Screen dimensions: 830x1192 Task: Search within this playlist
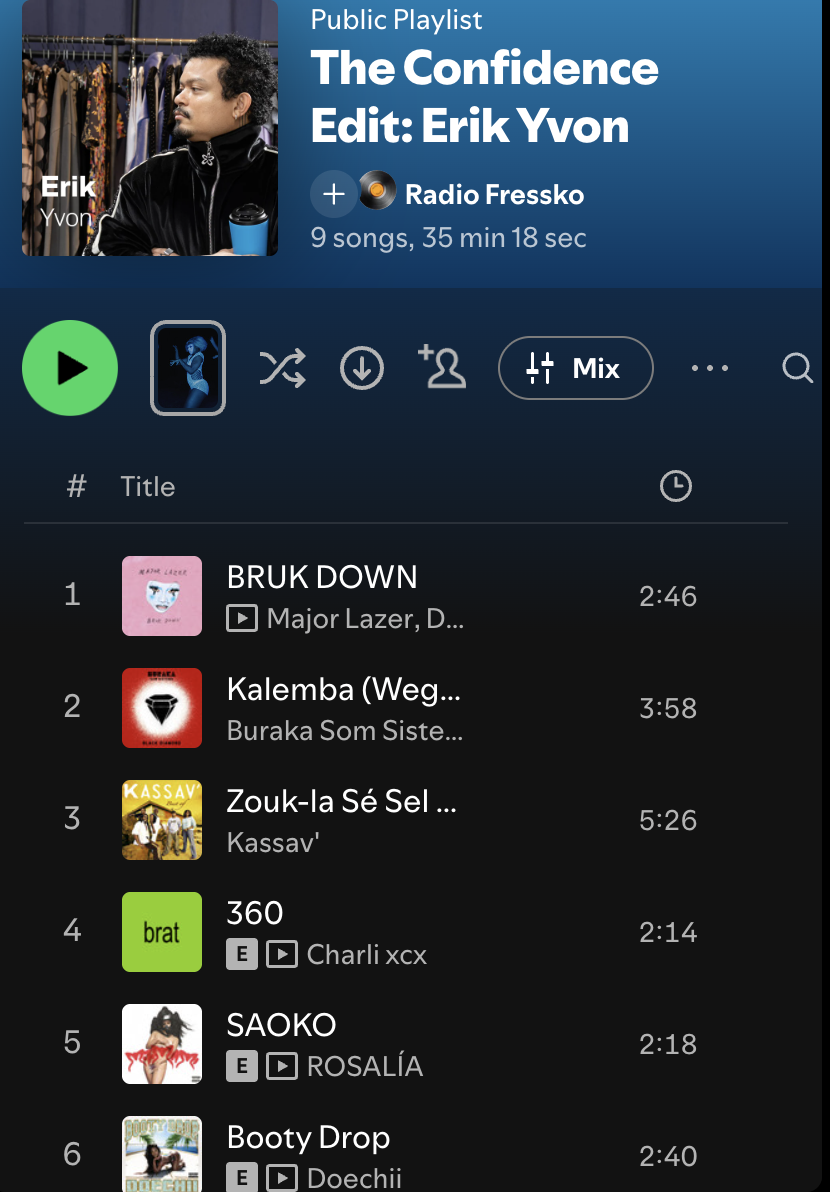tap(797, 369)
